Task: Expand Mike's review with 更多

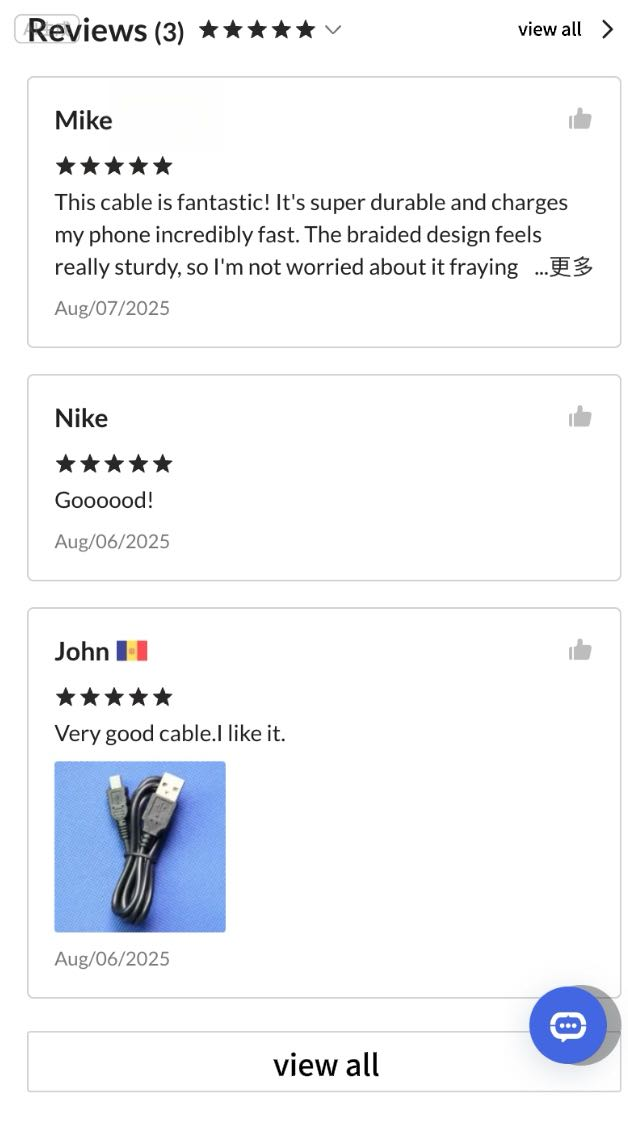Action: pos(564,267)
